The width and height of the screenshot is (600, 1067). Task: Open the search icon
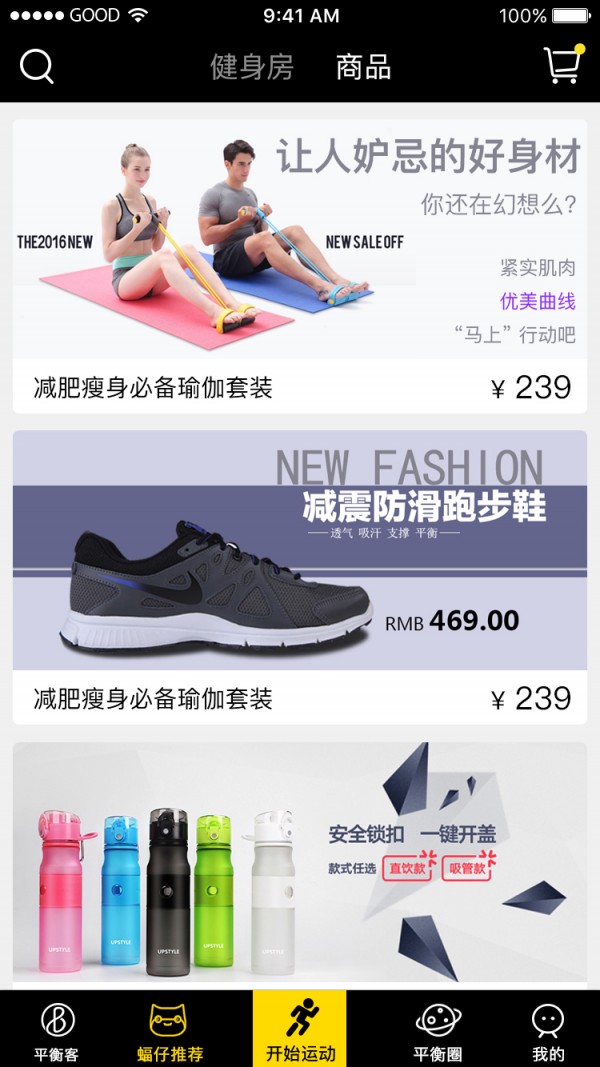(37, 67)
